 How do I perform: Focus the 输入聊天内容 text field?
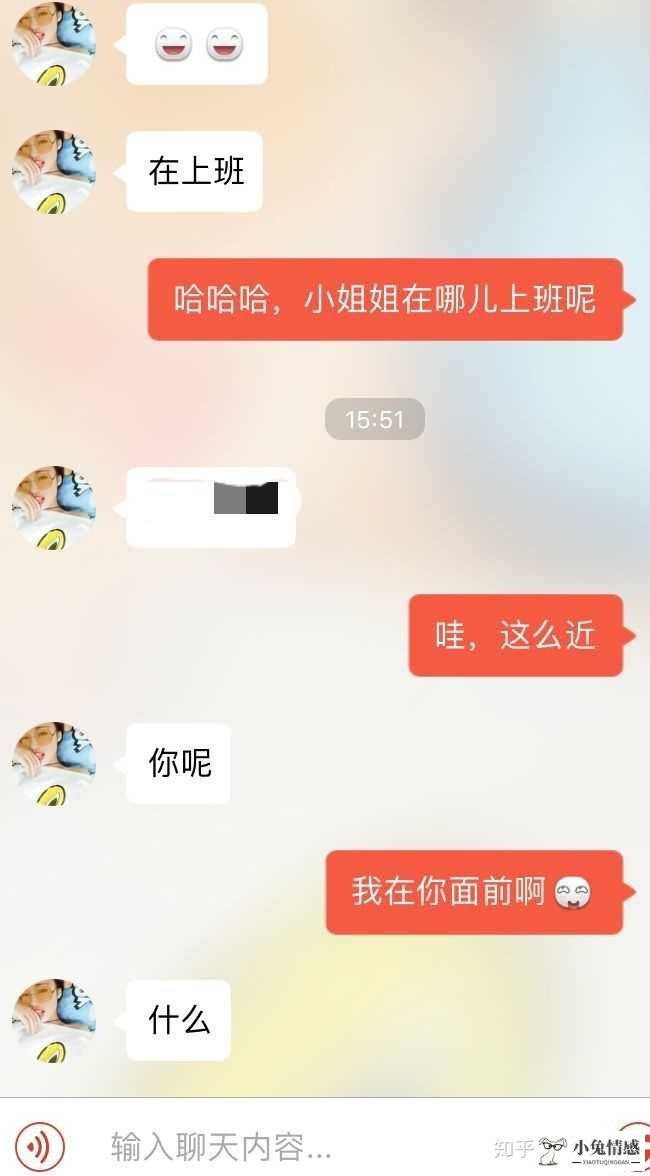click(x=300, y=1145)
